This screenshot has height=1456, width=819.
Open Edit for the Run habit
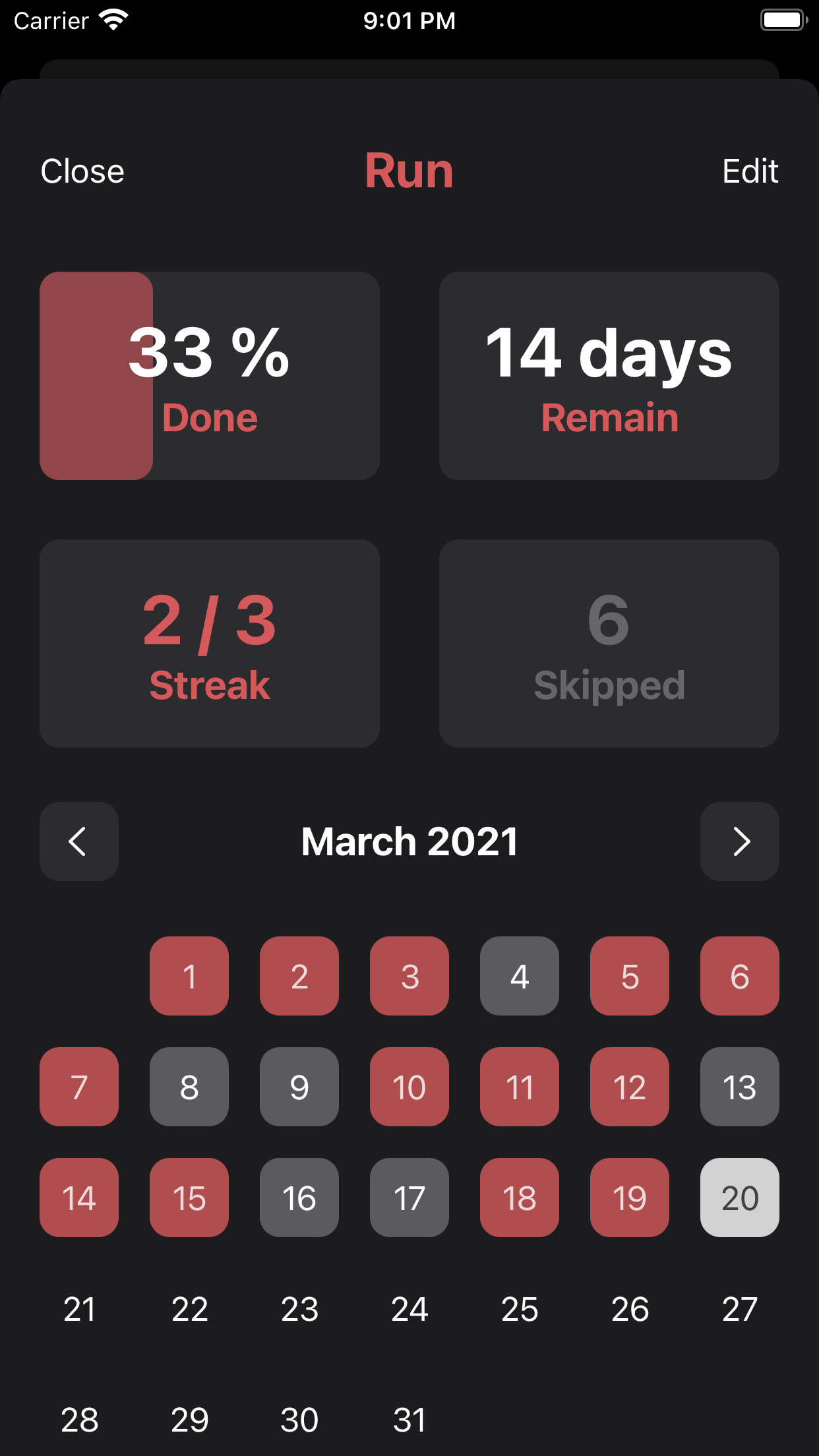[750, 171]
